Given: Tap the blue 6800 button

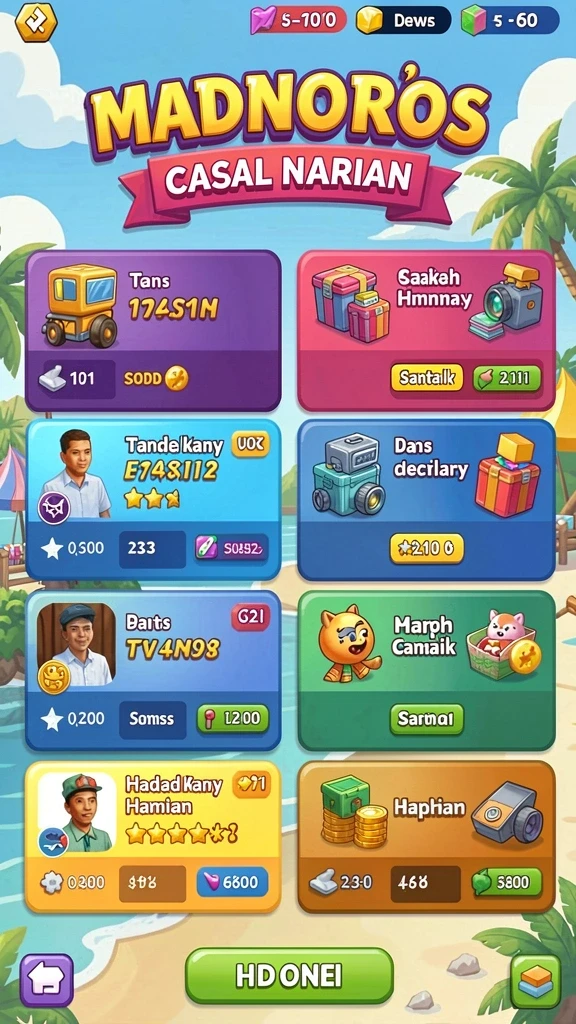Looking at the screenshot, I should click(232, 883).
